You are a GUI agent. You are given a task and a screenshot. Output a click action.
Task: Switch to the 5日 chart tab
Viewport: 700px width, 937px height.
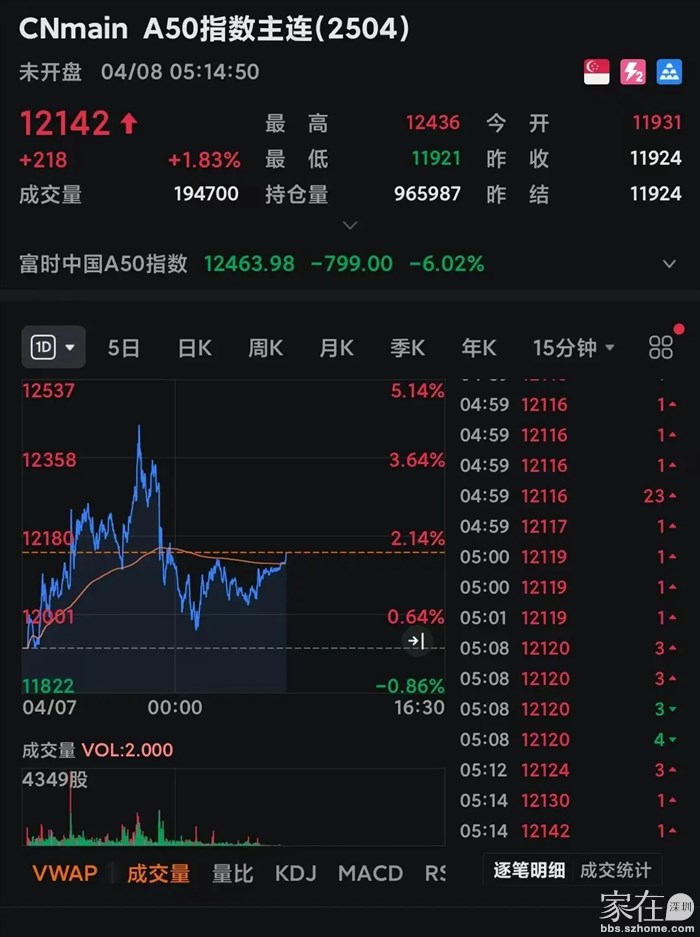click(124, 348)
